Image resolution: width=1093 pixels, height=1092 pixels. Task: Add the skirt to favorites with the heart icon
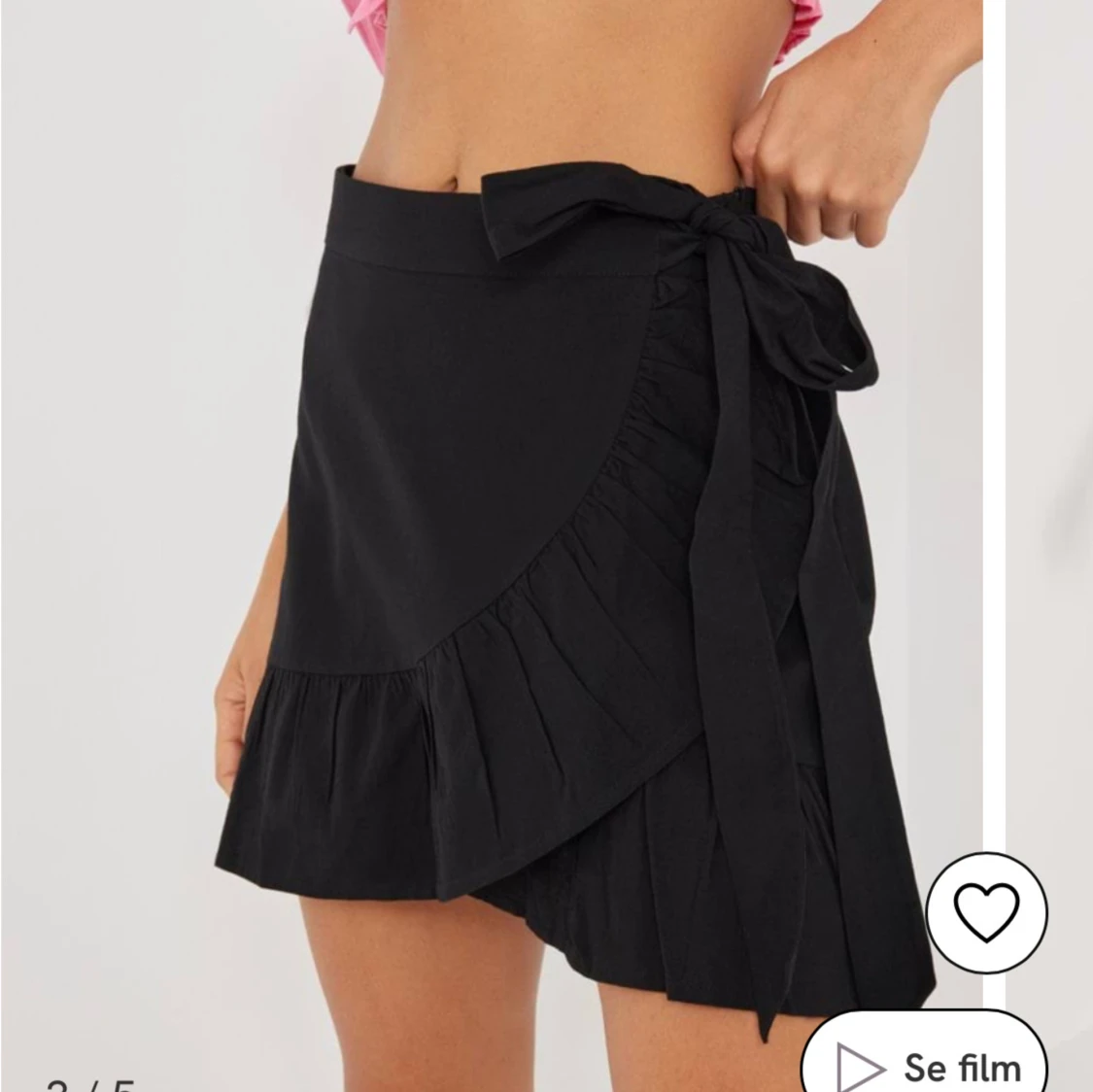(986, 909)
